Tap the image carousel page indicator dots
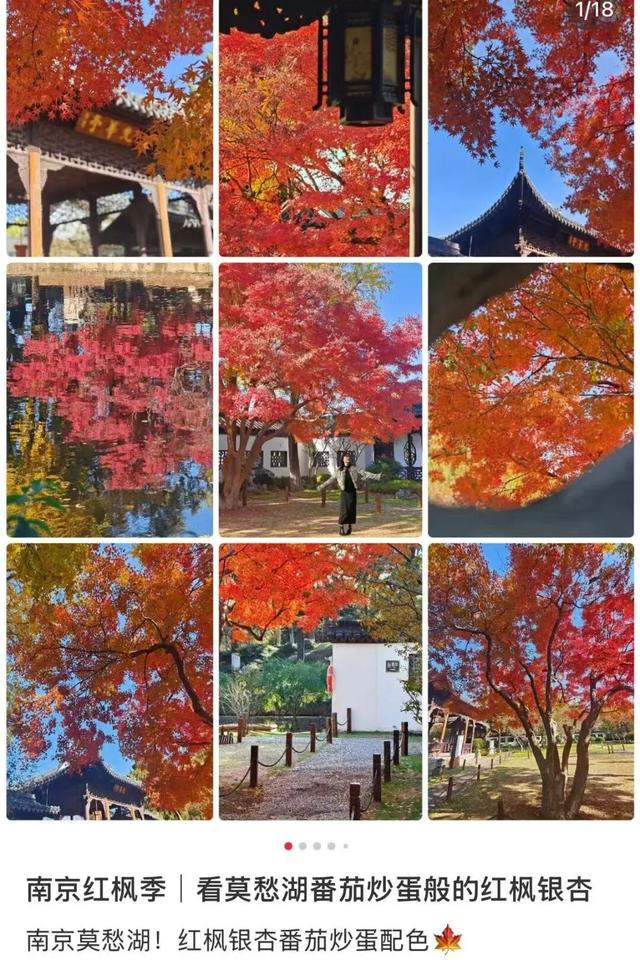Viewport: 640px width, 960px height. tap(317, 846)
